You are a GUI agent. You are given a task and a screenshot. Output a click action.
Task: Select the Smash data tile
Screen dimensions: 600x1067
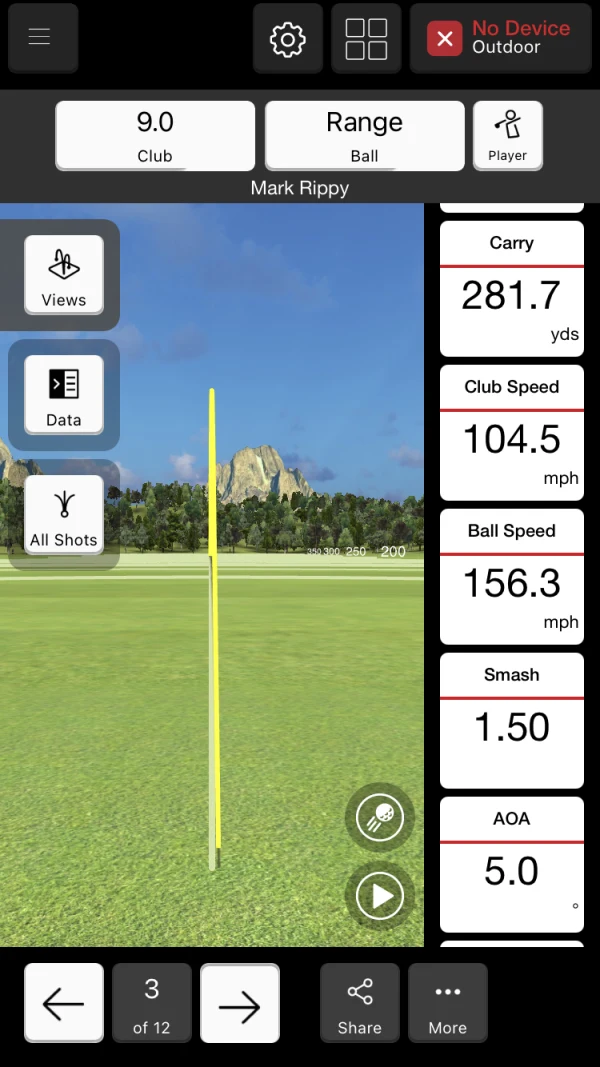click(x=511, y=720)
